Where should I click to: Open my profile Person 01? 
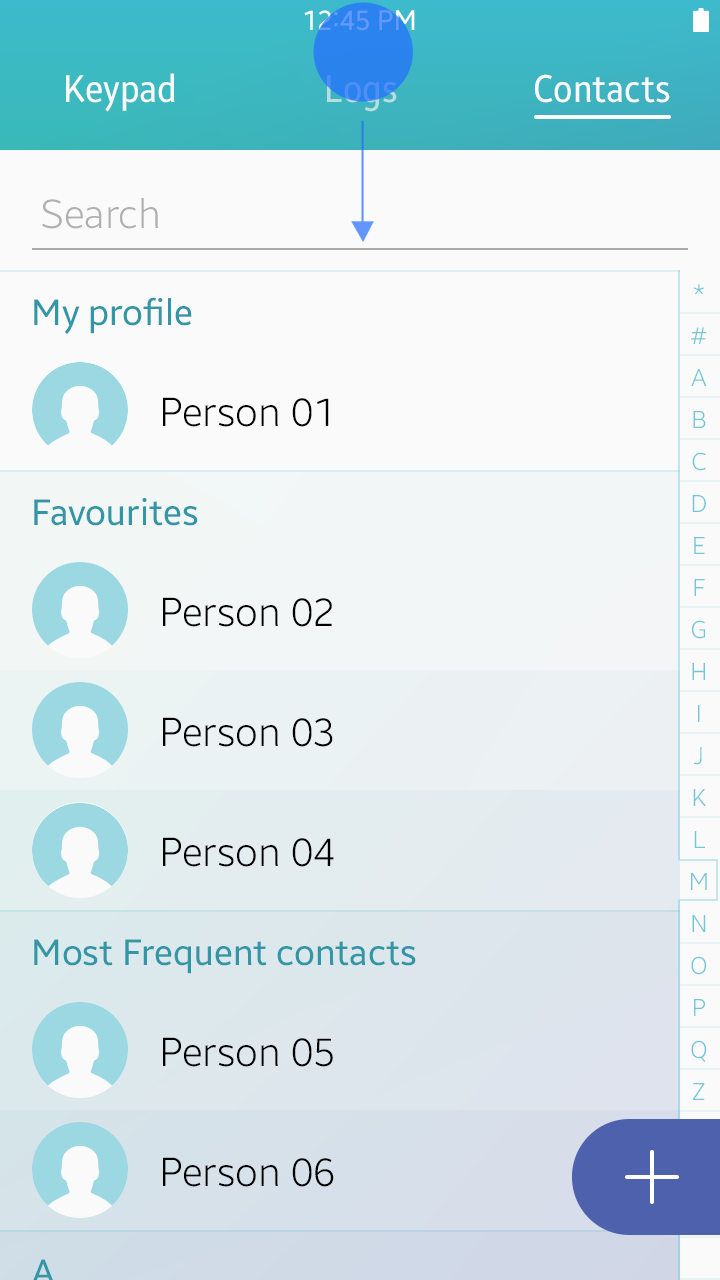point(245,412)
